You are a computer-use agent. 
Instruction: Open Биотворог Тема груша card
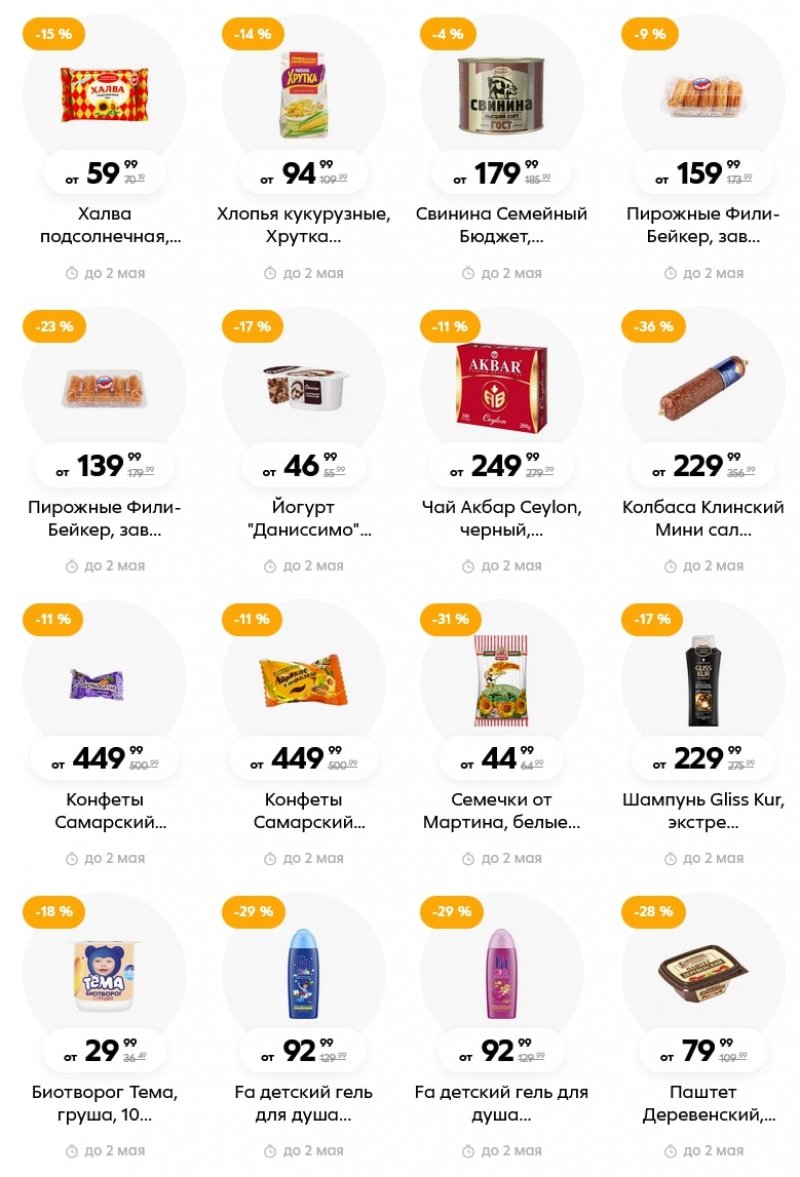(x=104, y=974)
